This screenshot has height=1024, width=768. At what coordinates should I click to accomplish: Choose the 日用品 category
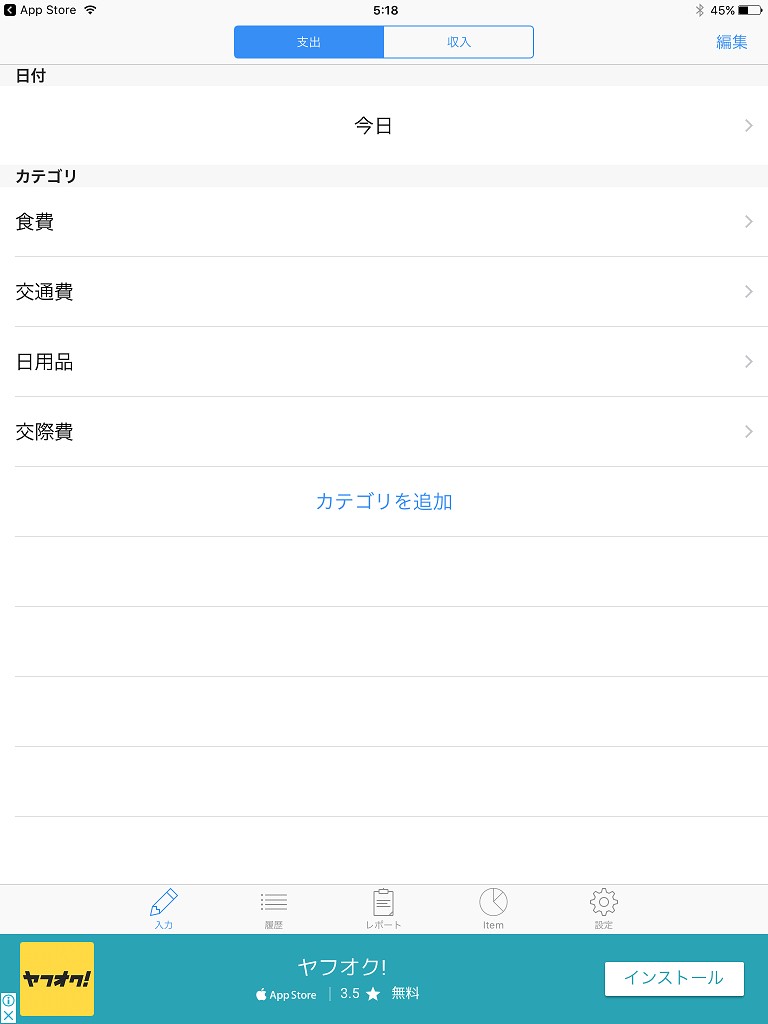pyautogui.click(x=384, y=362)
